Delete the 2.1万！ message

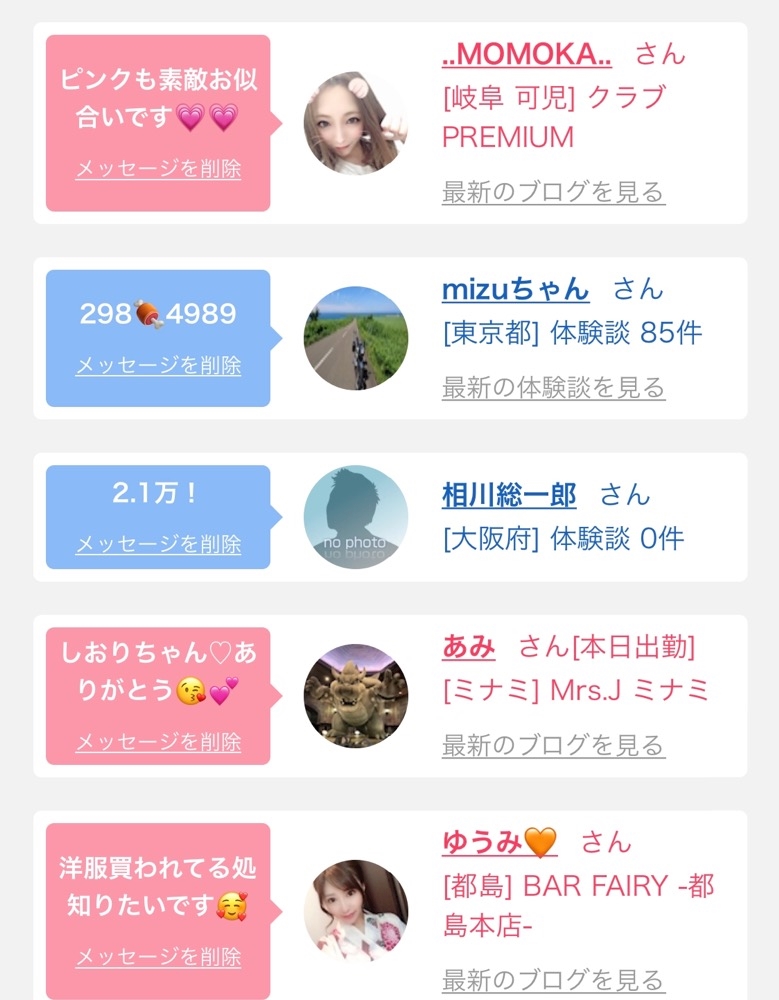coord(158,544)
